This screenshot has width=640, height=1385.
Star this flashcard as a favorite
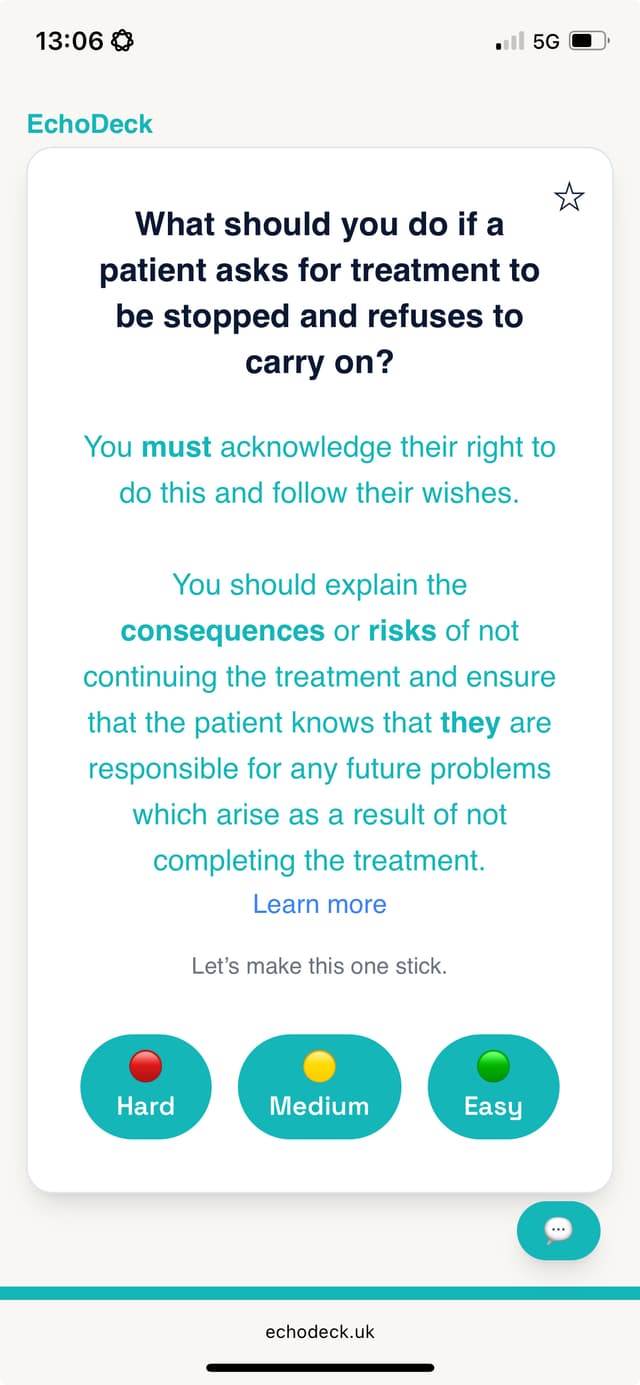569,197
